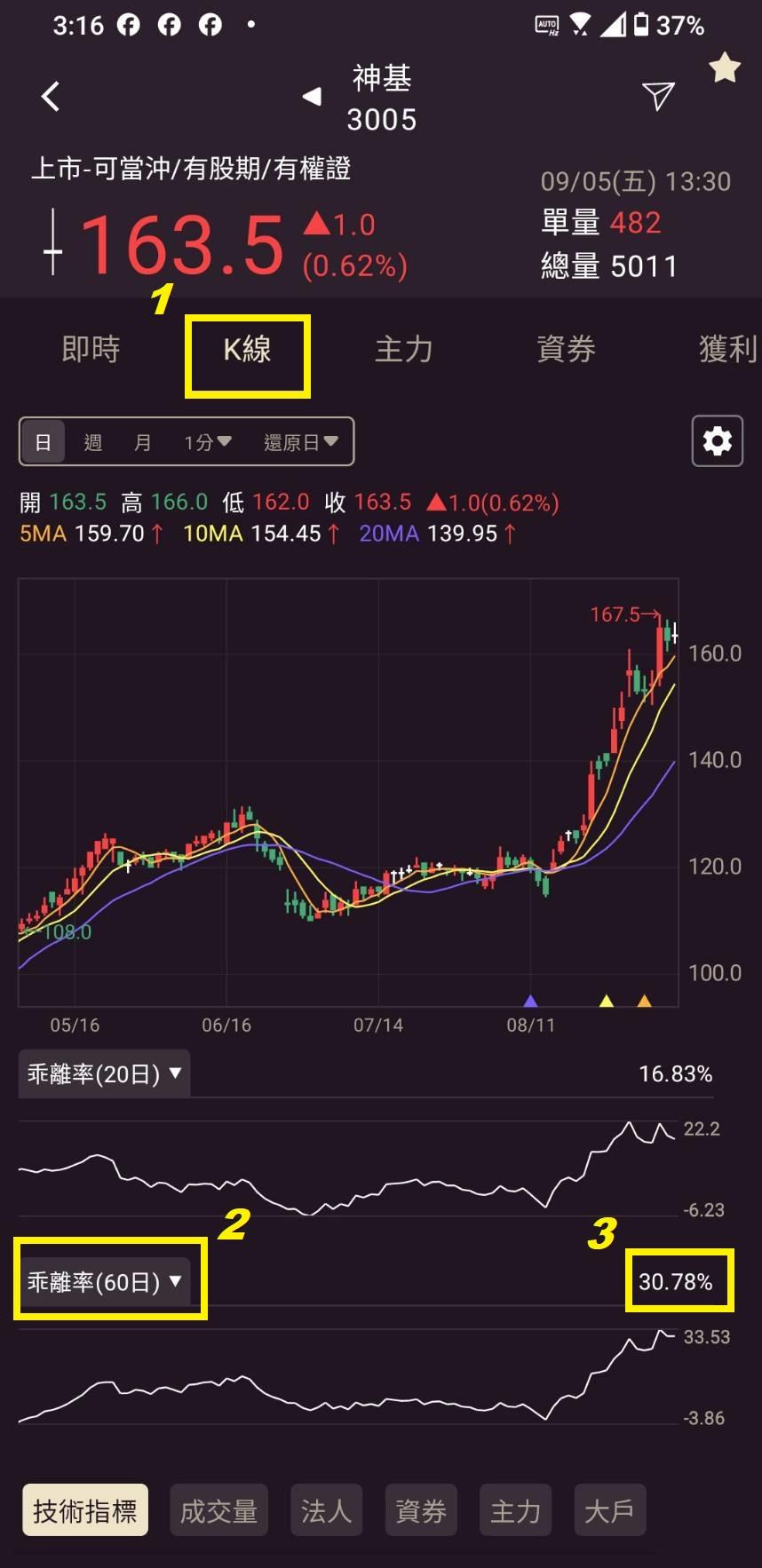
Task: Tap the left triangle beside 神基 to switch stock
Action: (312, 98)
